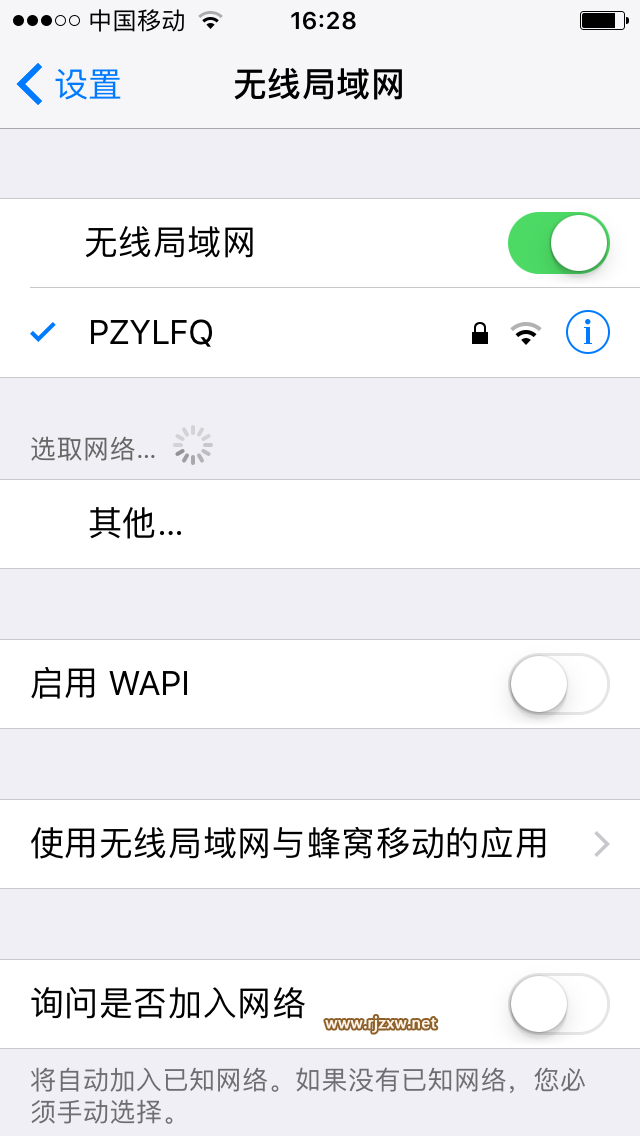Image resolution: width=640 pixels, height=1136 pixels.
Task: Go back to 设置
Action: pyautogui.click(x=68, y=85)
